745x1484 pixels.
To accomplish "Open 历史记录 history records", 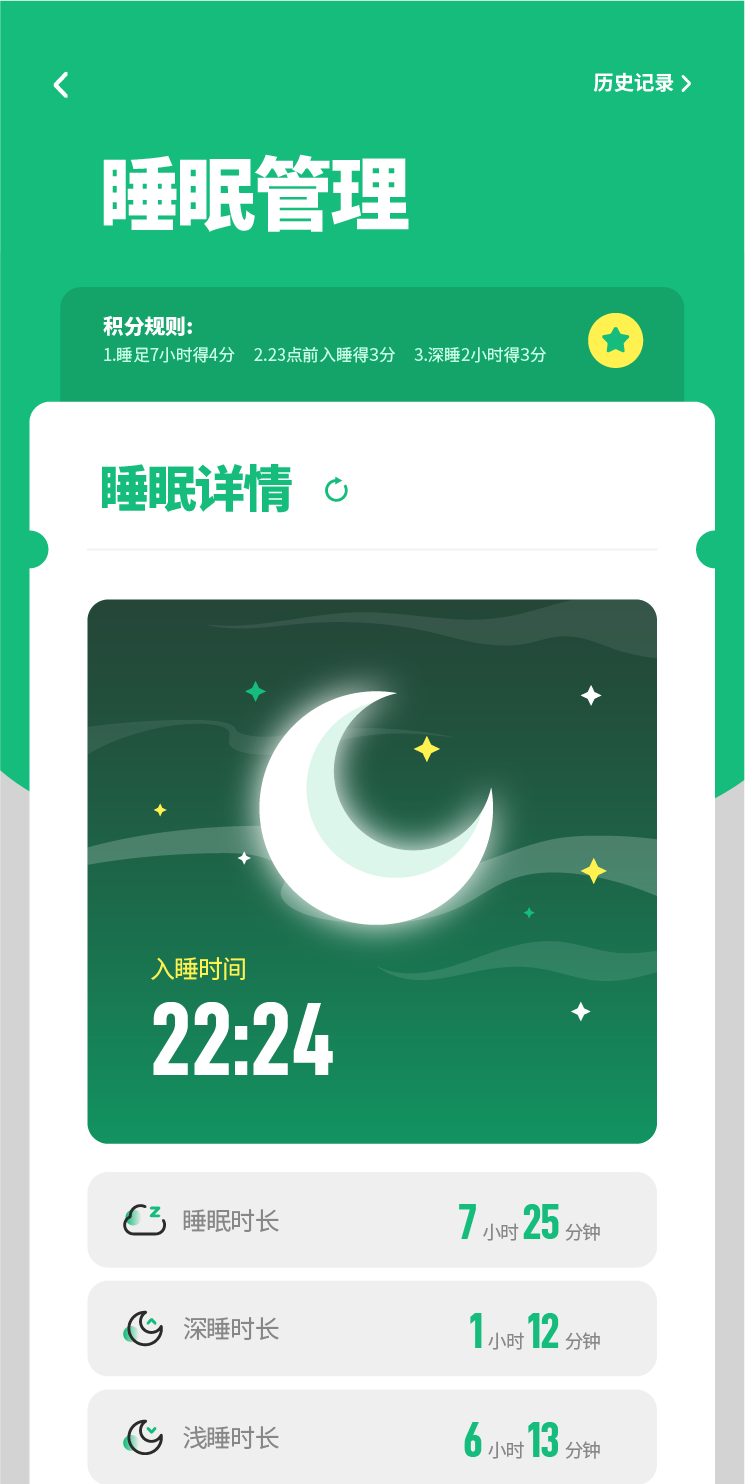I will (x=641, y=83).
